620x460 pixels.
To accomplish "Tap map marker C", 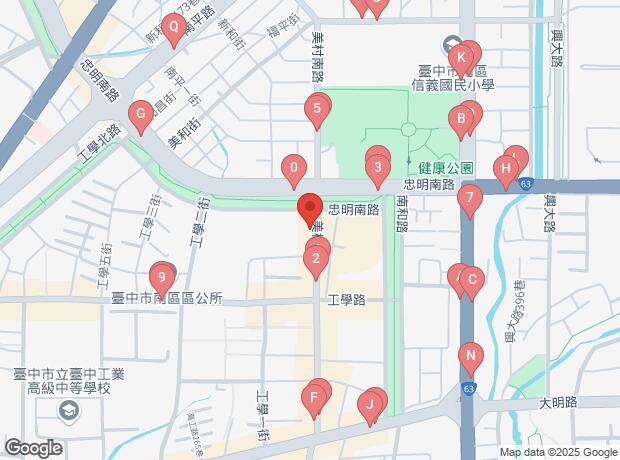I will point(470,280).
